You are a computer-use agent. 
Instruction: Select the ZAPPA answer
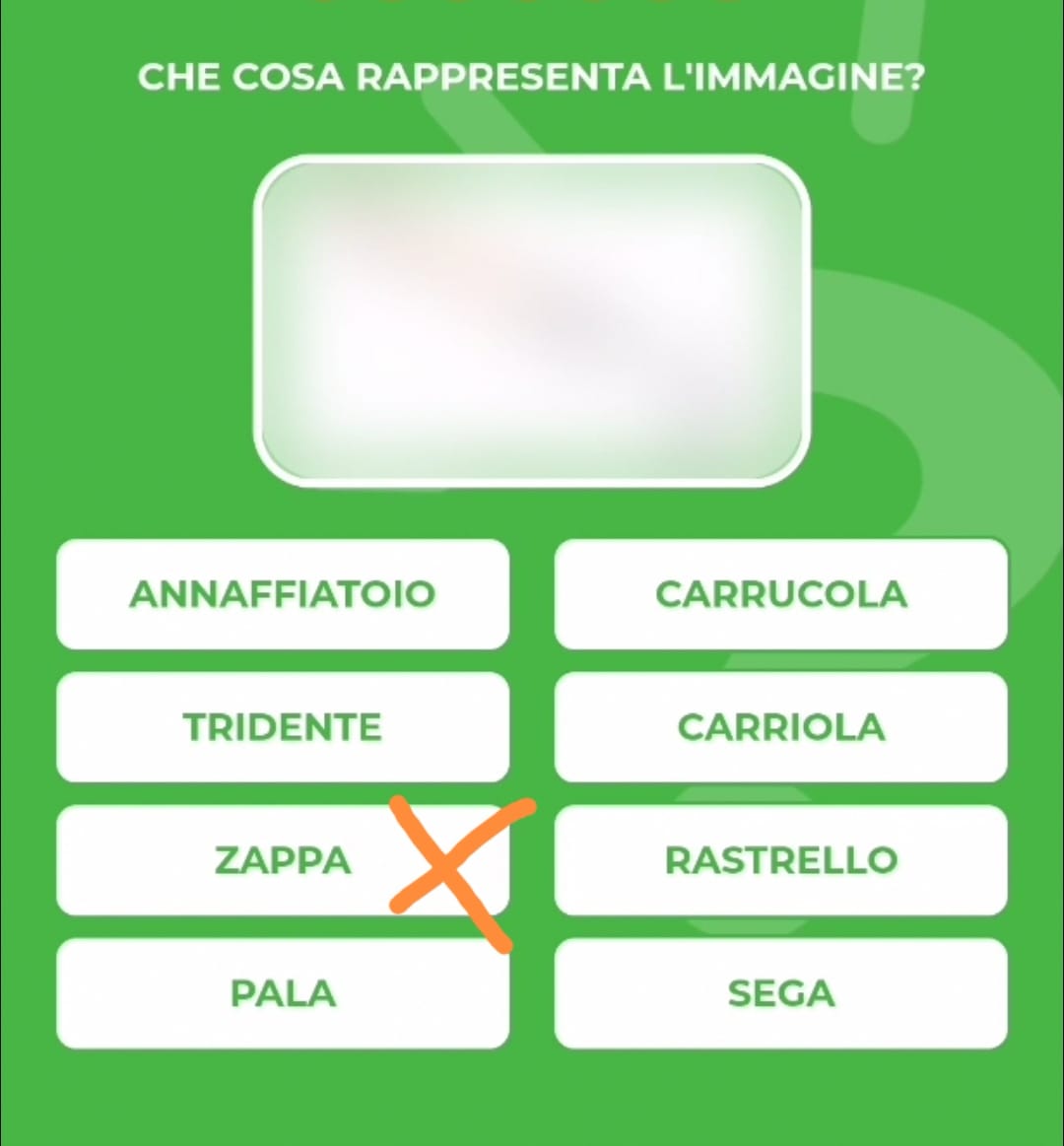pos(283,860)
